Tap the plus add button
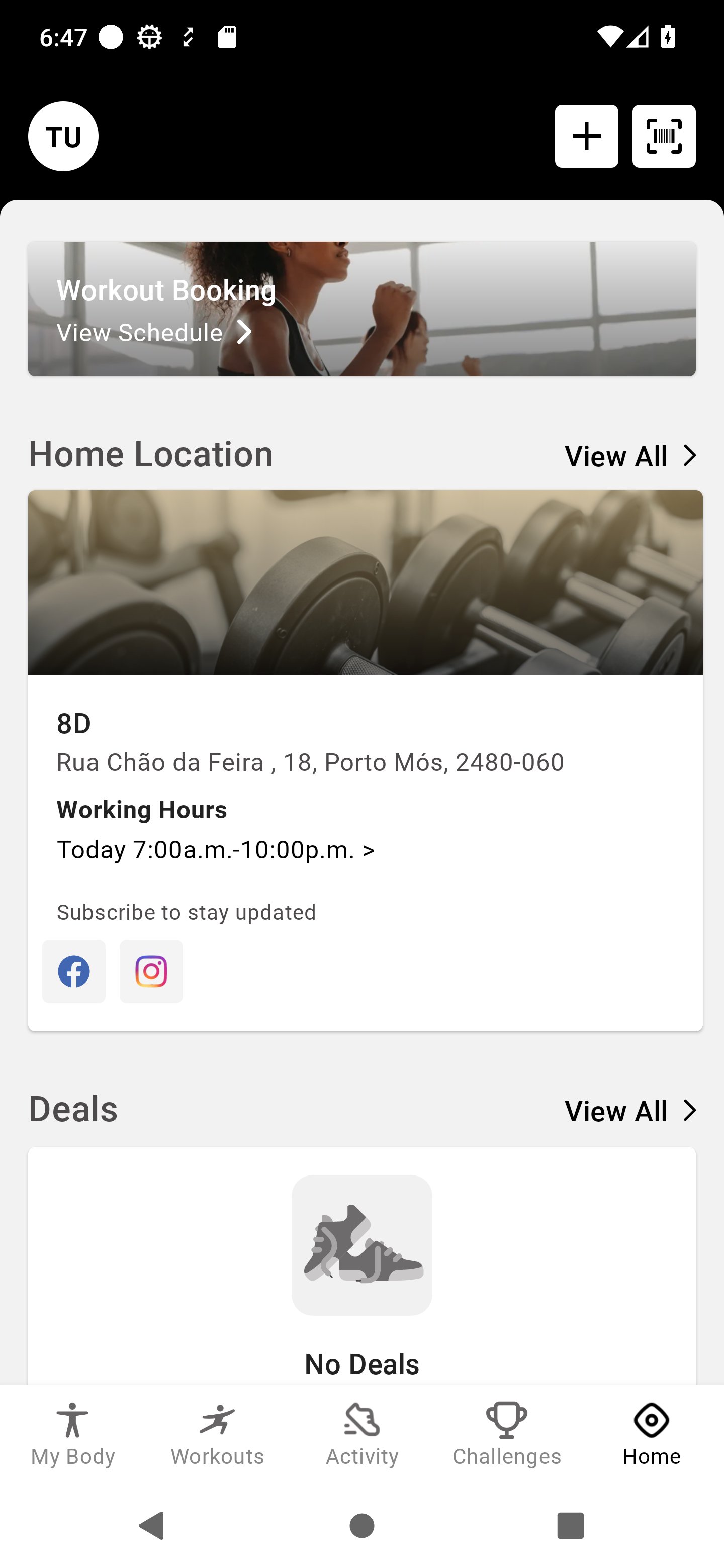This screenshot has width=724, height=1568. [586, 136]
